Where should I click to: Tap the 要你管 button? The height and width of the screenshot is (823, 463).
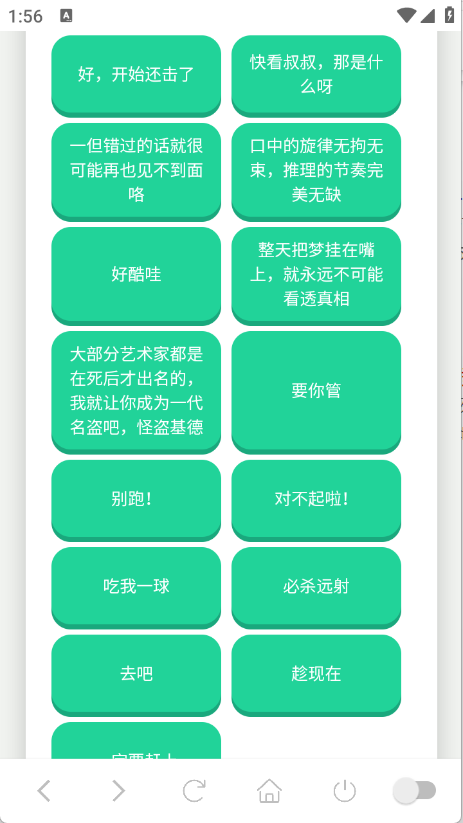point(316,392)
